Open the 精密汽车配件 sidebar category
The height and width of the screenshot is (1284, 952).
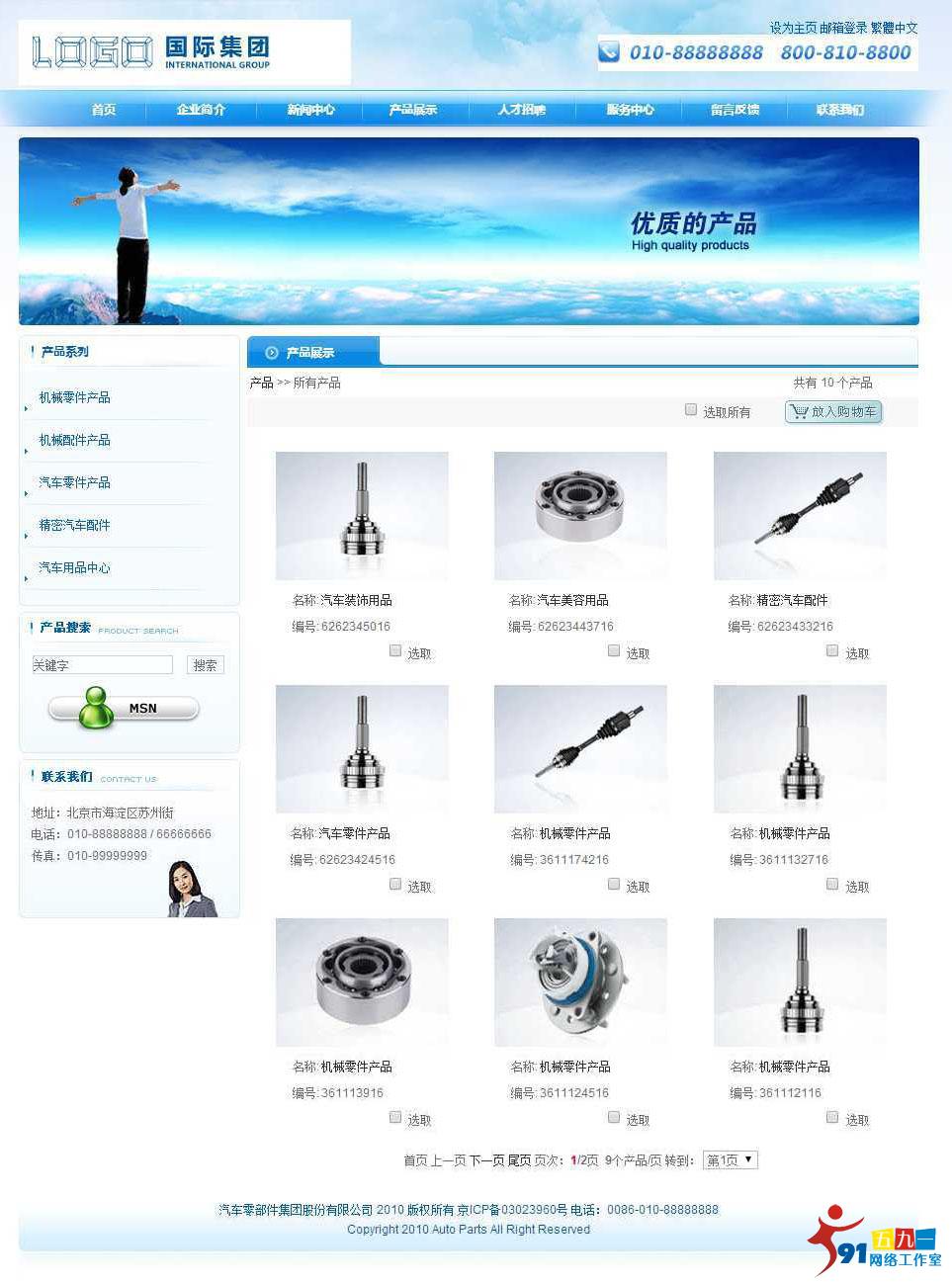[74, 525]
